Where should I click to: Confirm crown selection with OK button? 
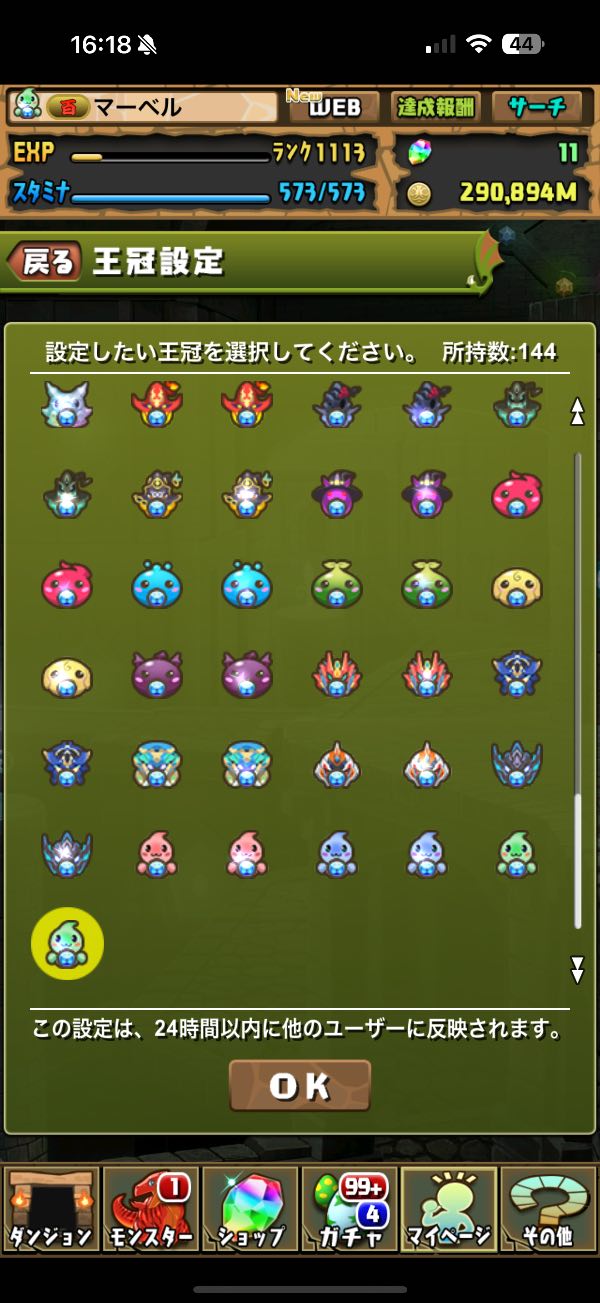coord(300,1086)
